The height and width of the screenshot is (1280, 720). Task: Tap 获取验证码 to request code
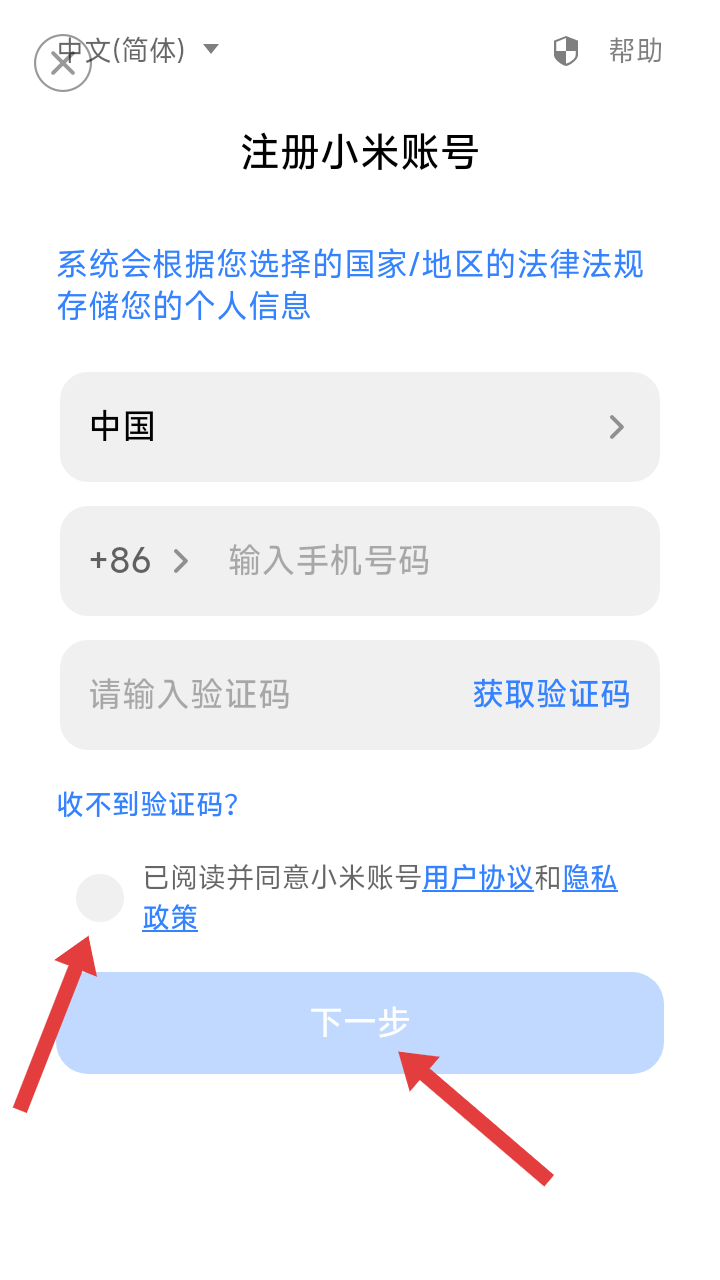pyautogui.click(x=551, y=694)
